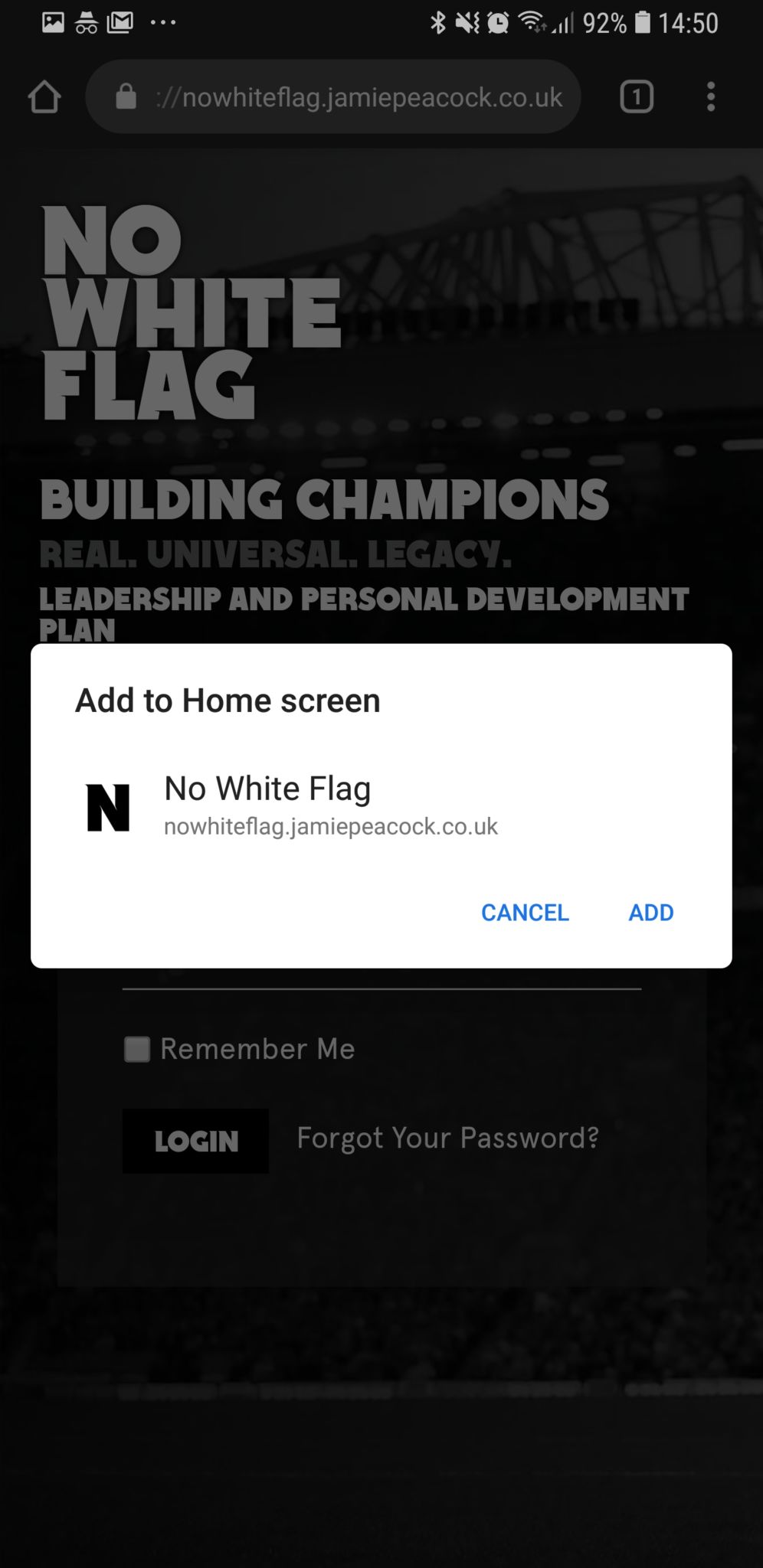Cancel the Add to Home screen dialog
The height and width of the screenshot is (1568, 763).
click(525, 912)
